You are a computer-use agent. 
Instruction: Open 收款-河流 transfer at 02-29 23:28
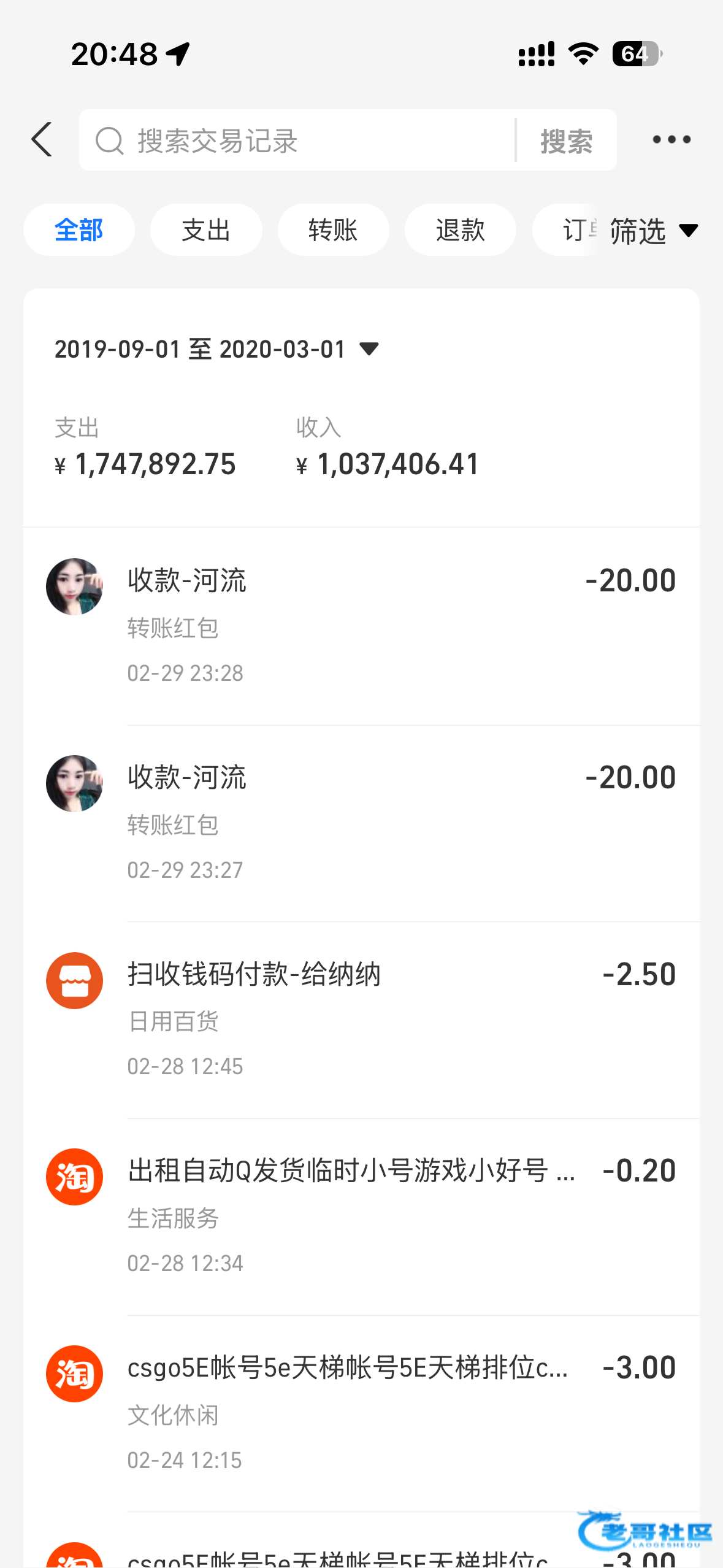coord(362,625)
